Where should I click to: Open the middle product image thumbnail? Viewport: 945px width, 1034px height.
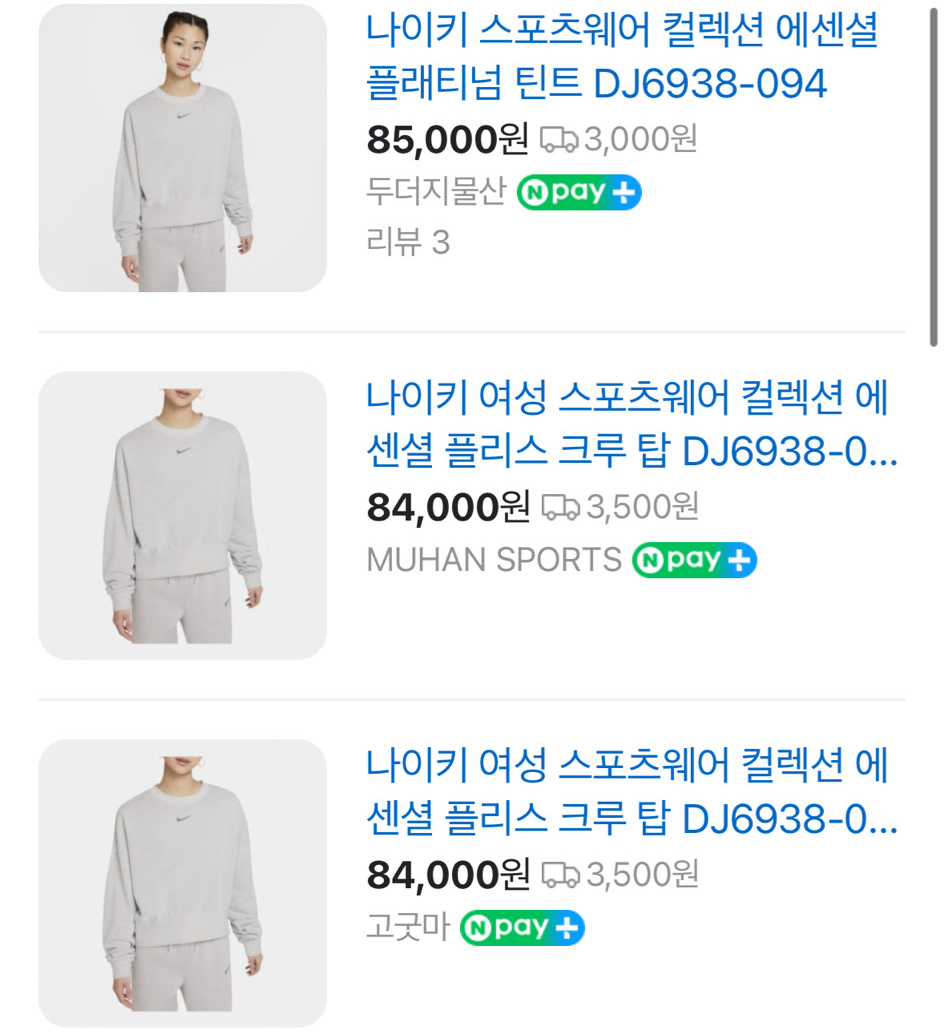(x=181, y=513)
